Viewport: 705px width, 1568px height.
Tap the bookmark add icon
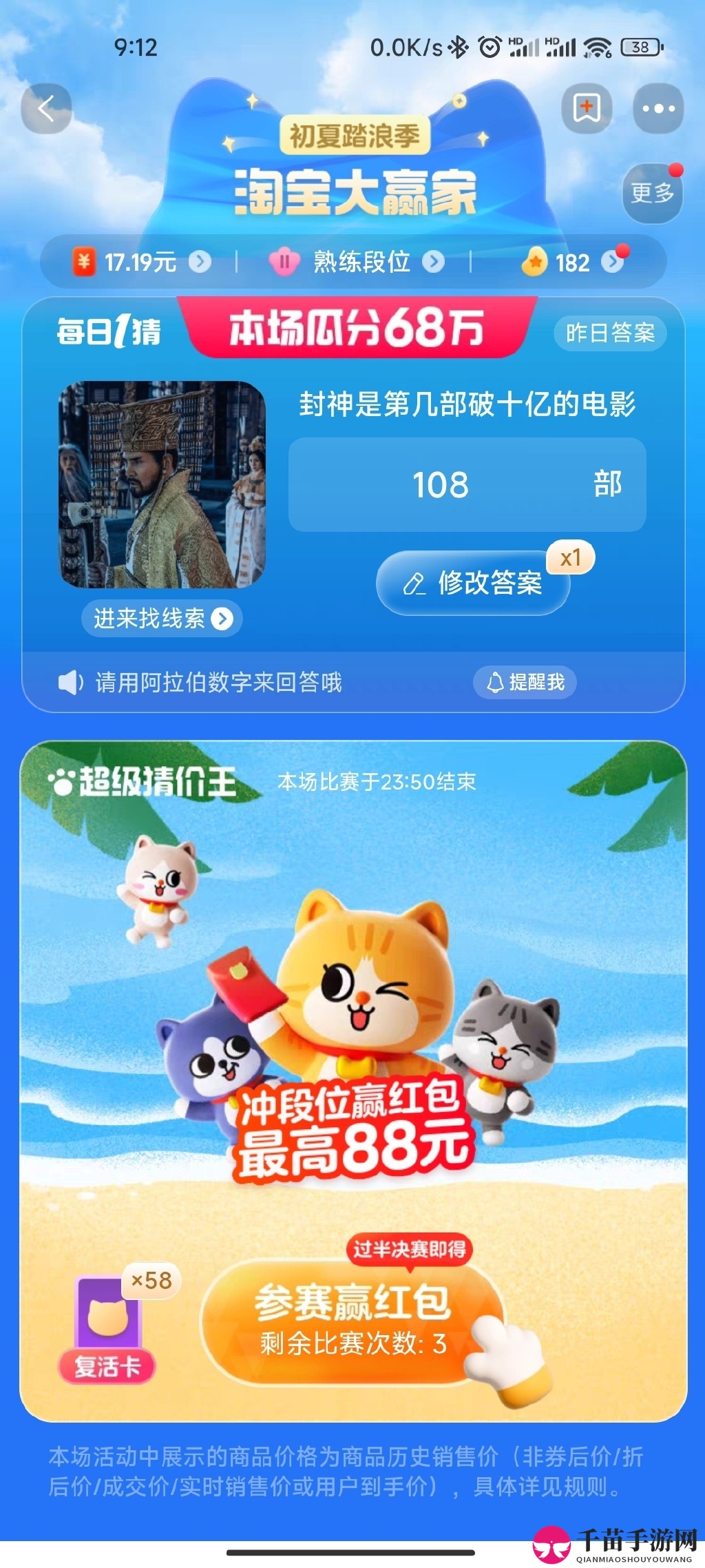click(x=587, y=109)
